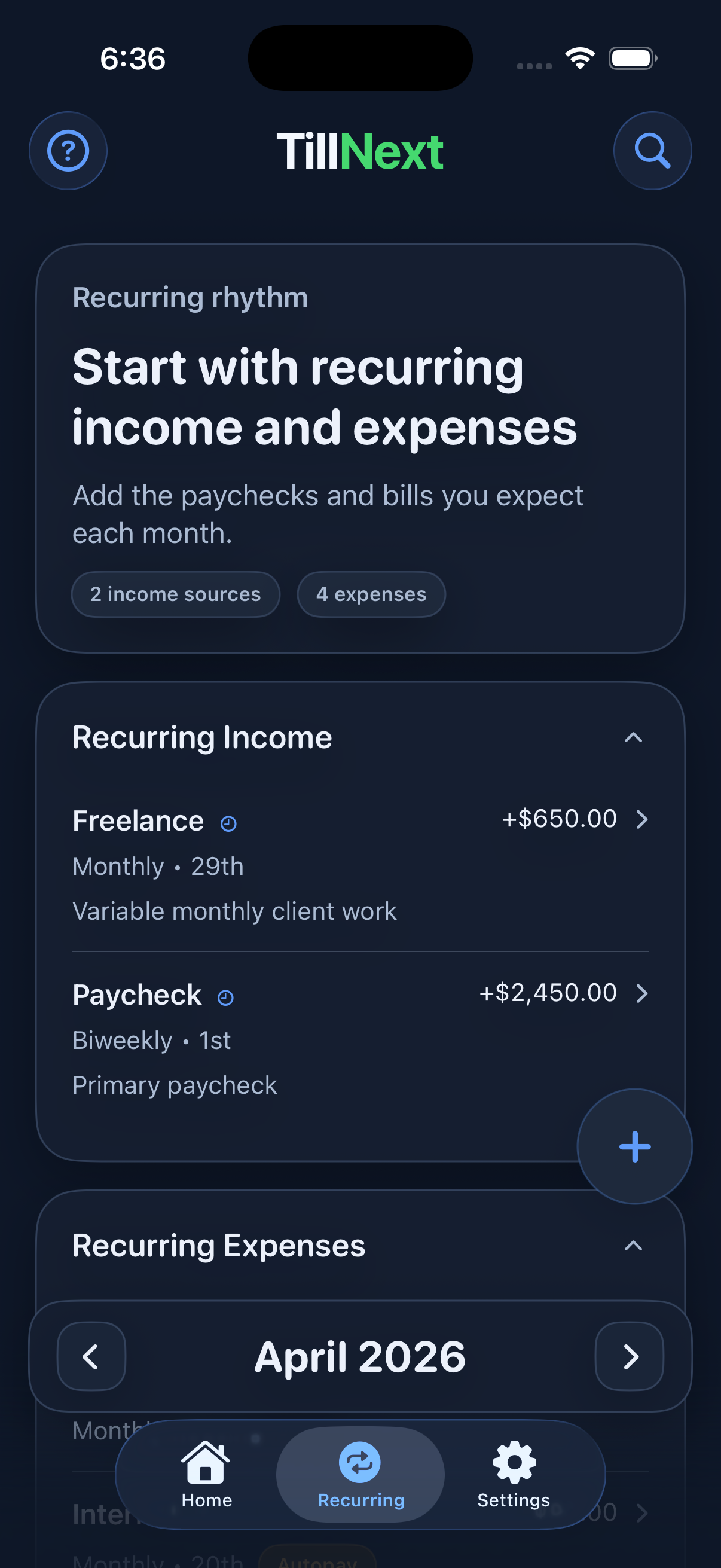Open Settings via the gear icon
Screen dimensions: 721x1568
pyautogui.click(x=513, y=1461)
